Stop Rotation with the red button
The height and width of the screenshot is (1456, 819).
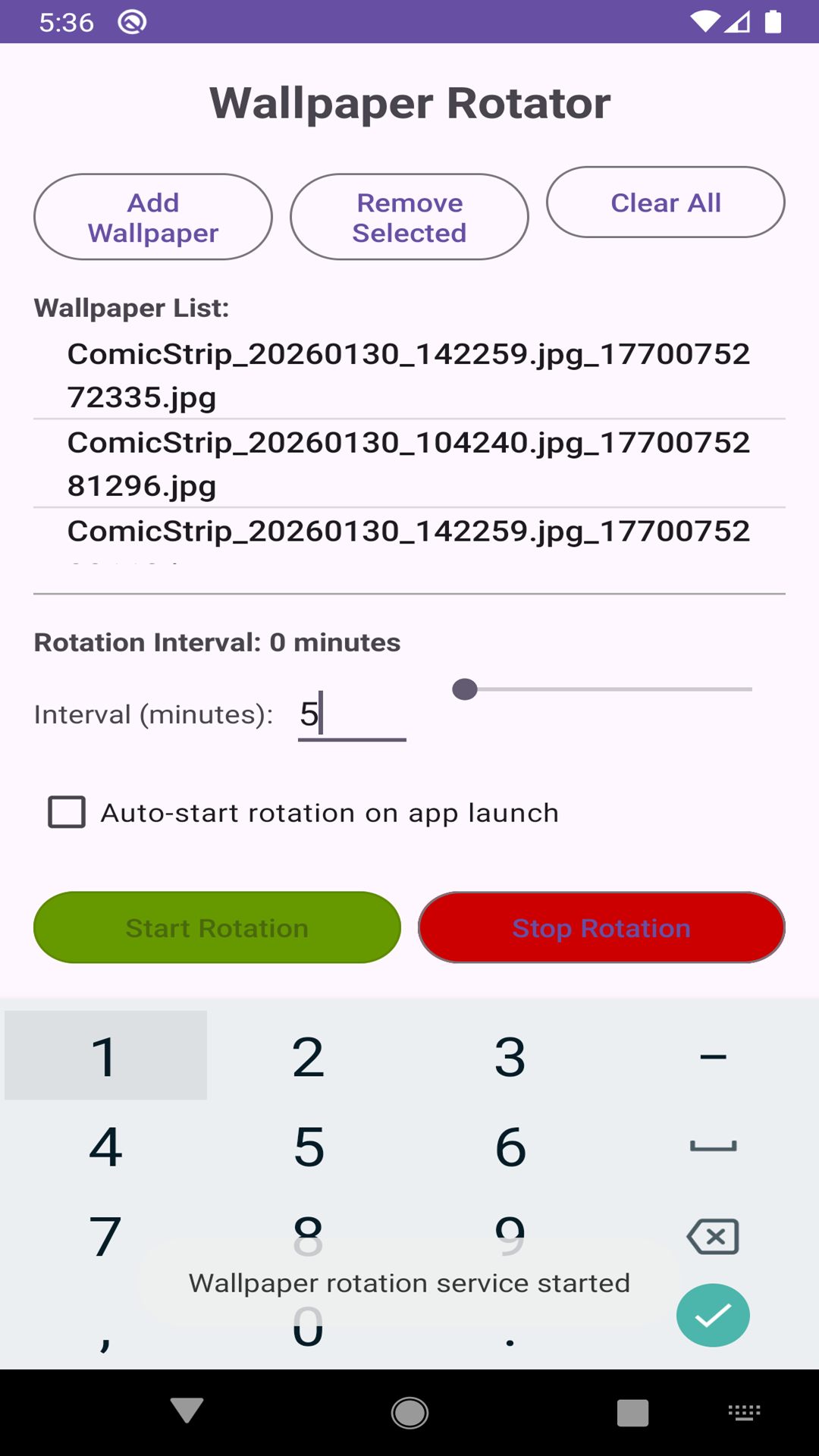tap(601, 927)
